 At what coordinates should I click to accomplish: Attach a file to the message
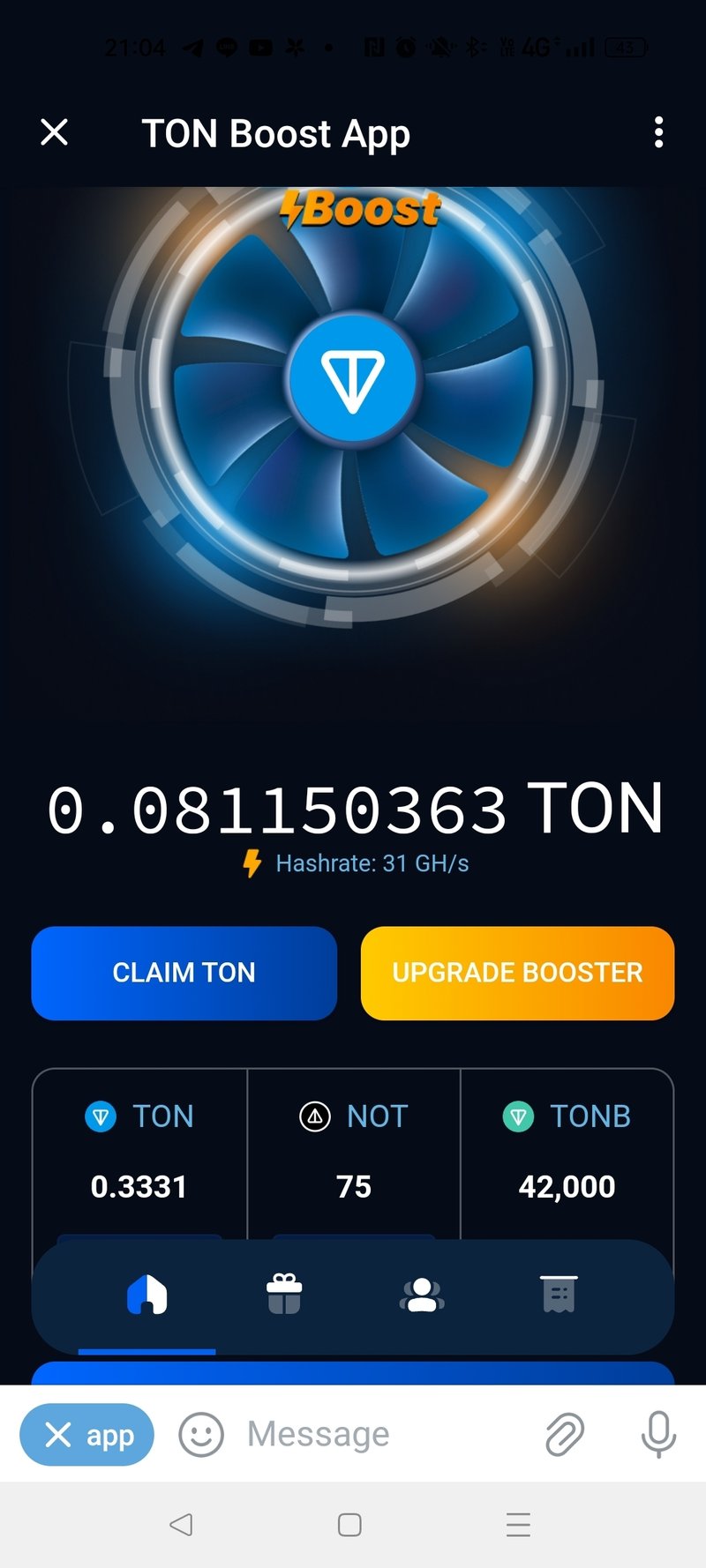pos(564,1435)
